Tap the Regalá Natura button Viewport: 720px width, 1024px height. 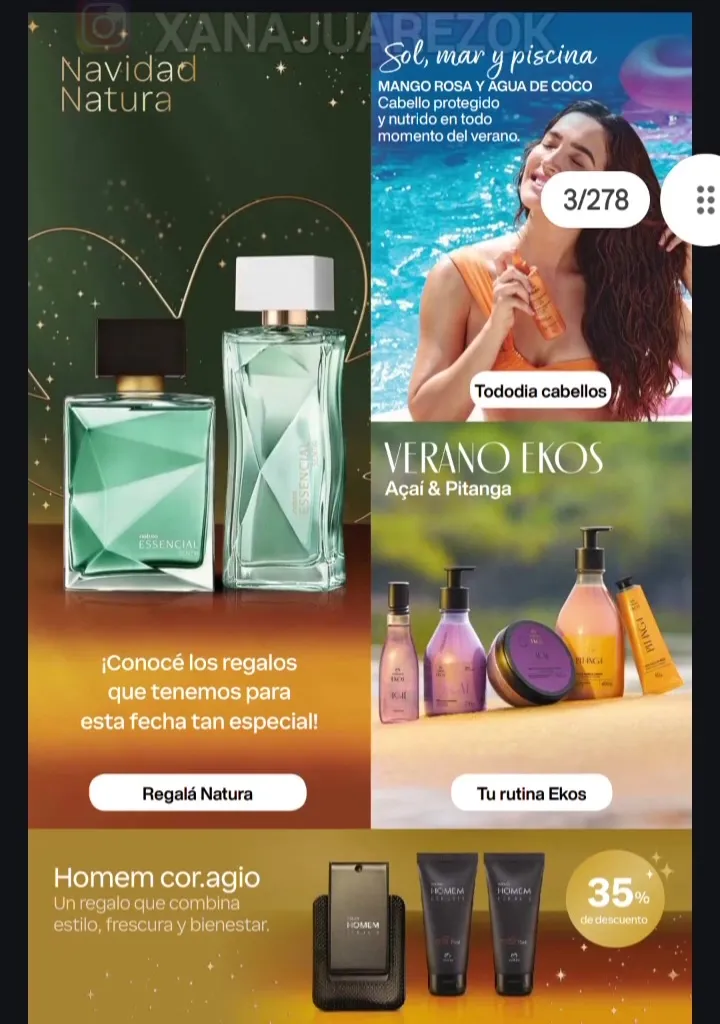197,794
